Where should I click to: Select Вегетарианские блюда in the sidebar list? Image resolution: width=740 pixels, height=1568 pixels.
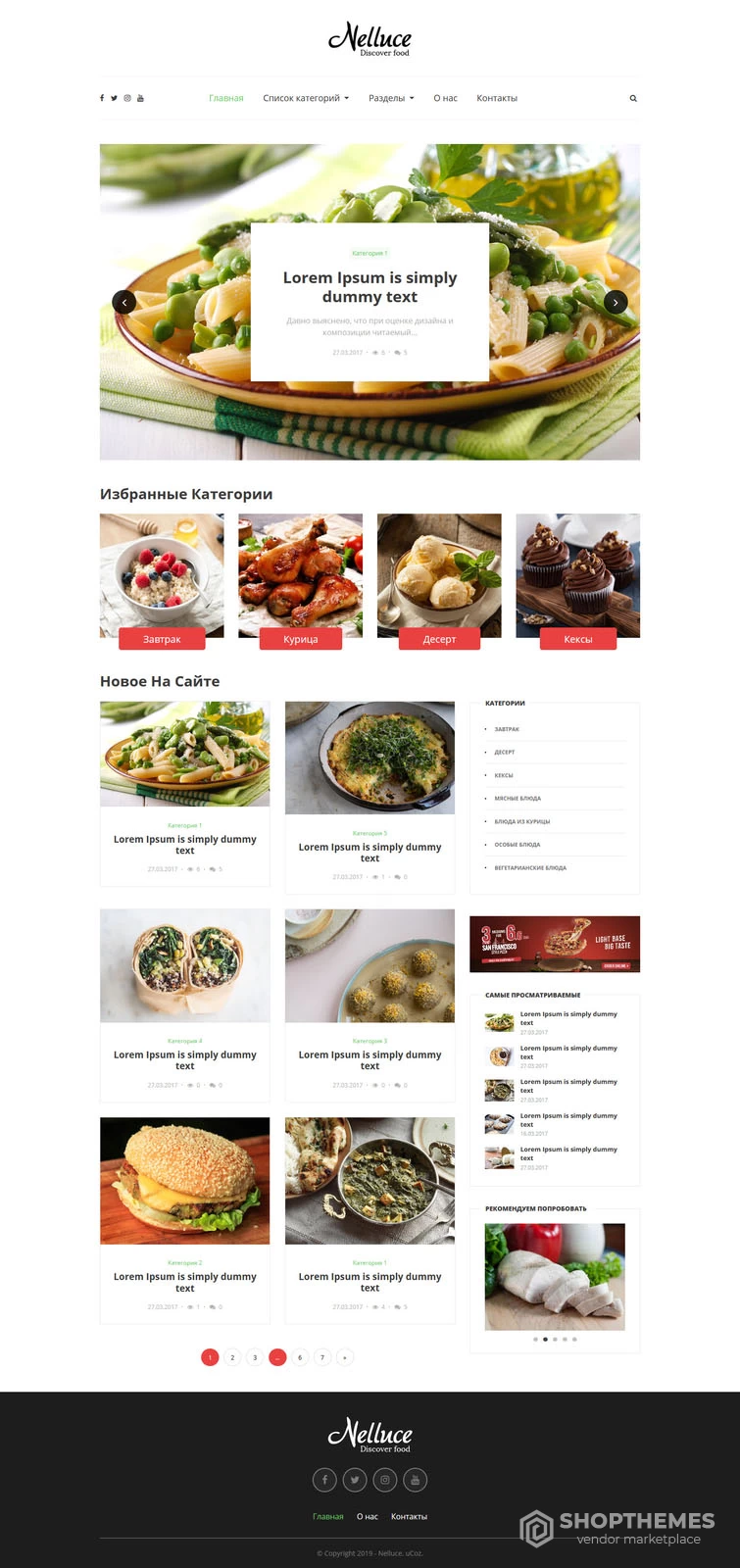click(x=530, y=867)
